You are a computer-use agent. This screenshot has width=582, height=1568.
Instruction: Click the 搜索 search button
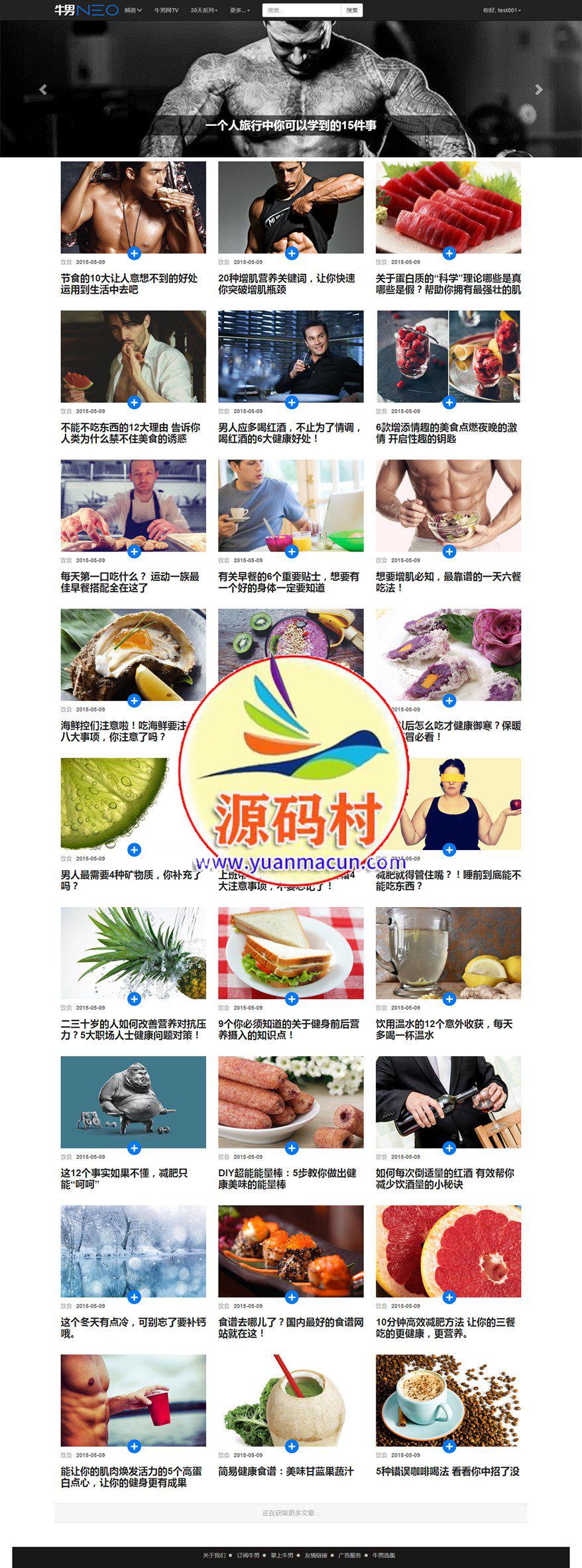[351, 10]
